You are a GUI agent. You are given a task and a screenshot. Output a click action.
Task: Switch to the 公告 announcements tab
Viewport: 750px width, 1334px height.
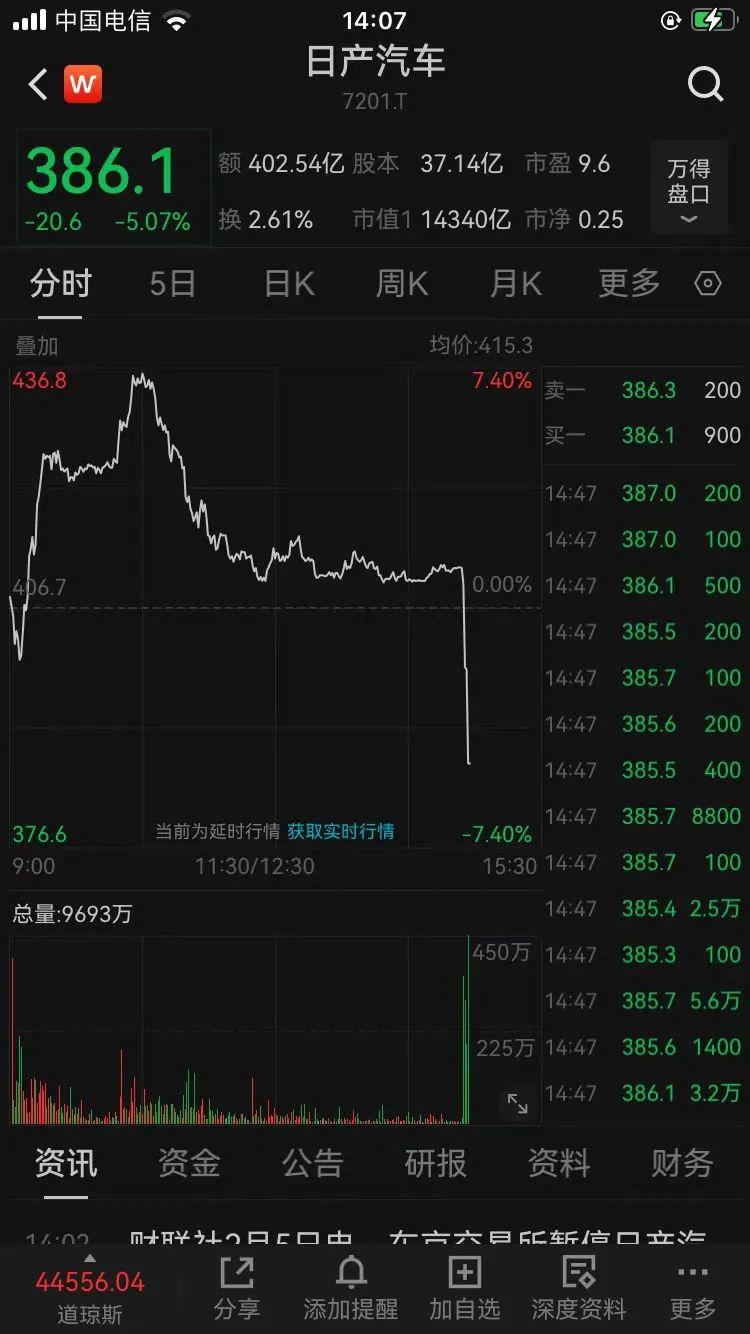pyautogui.click(x=311, y=1163)
